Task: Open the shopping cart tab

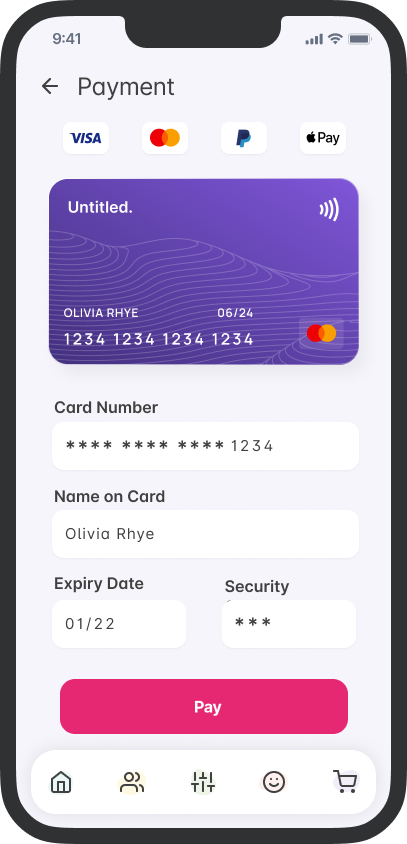Action: click(x=345, y=782)
